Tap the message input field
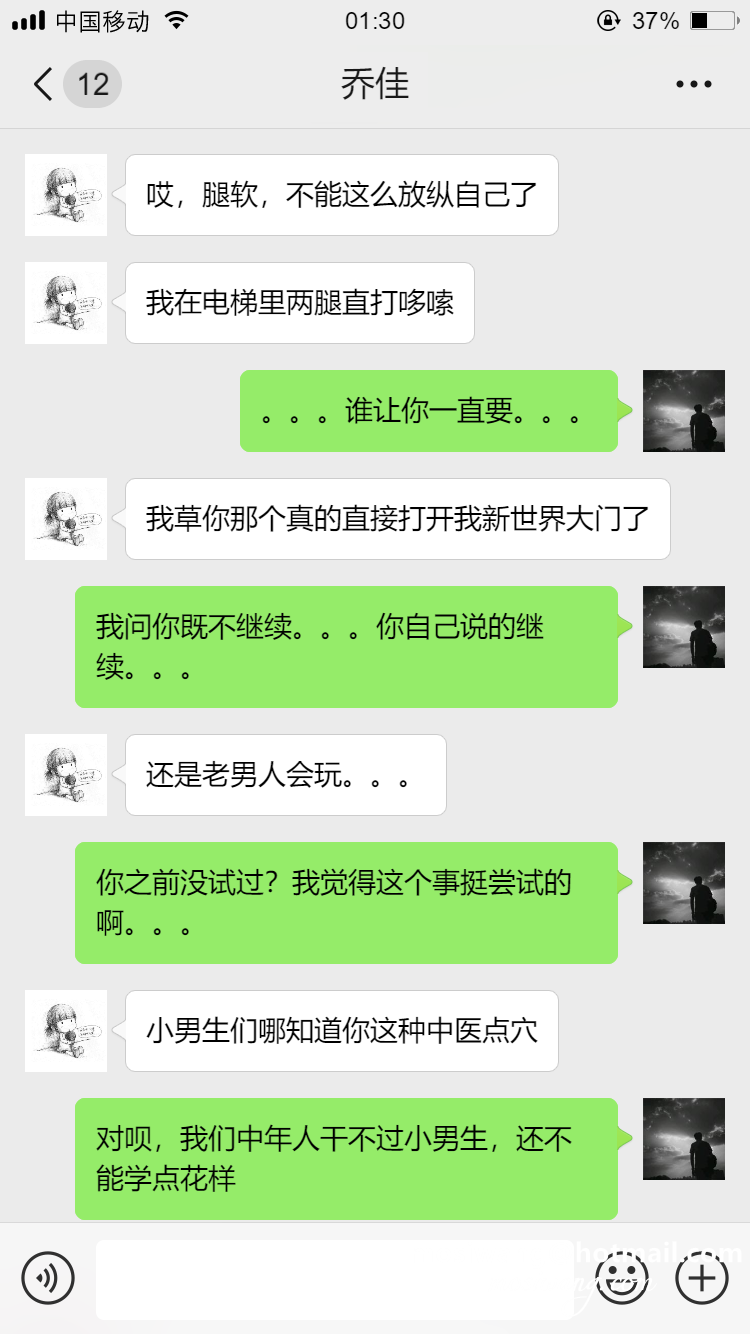The width and height of the screenshot is (750, 1334). pos(340,1278)
